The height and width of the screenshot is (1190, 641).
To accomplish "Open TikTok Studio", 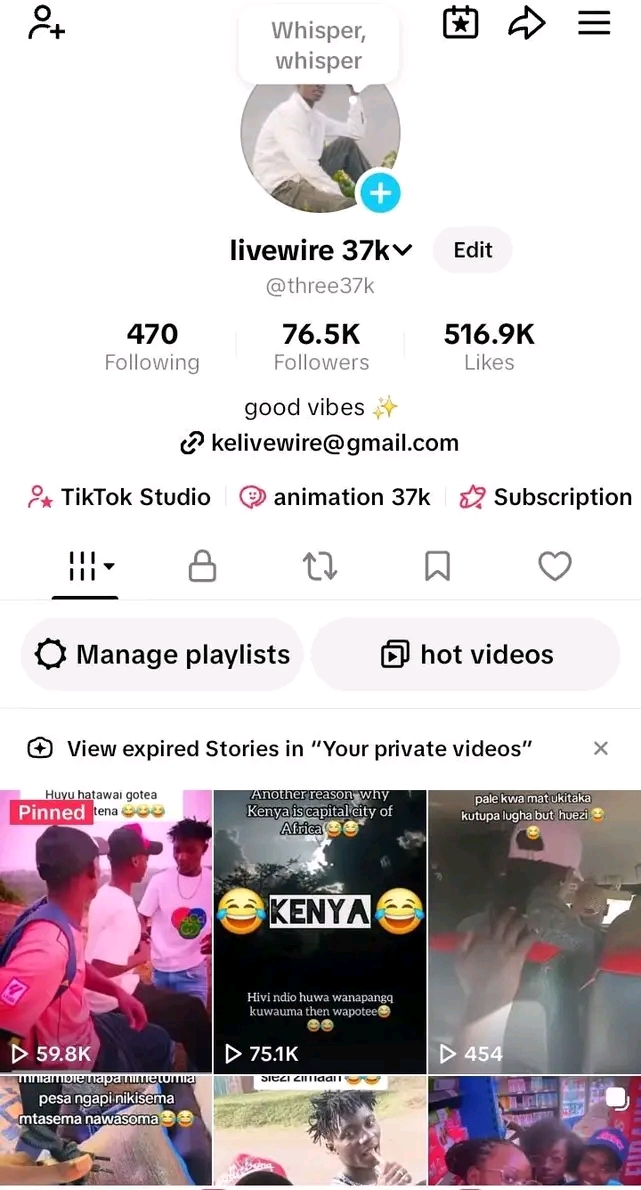I will pyautogui.click(x=120, y=497).
